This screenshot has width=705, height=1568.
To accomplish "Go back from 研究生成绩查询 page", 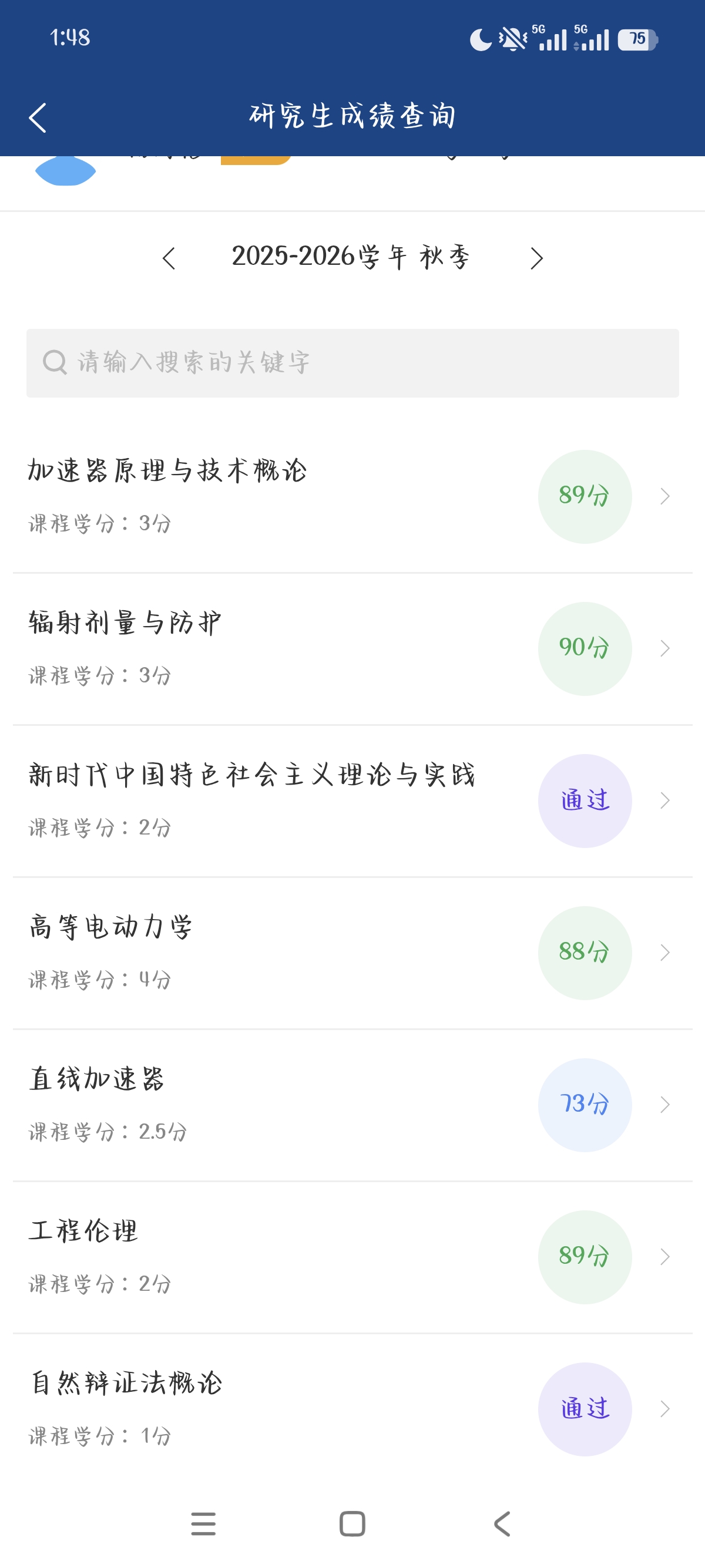I will click(38, 117).
